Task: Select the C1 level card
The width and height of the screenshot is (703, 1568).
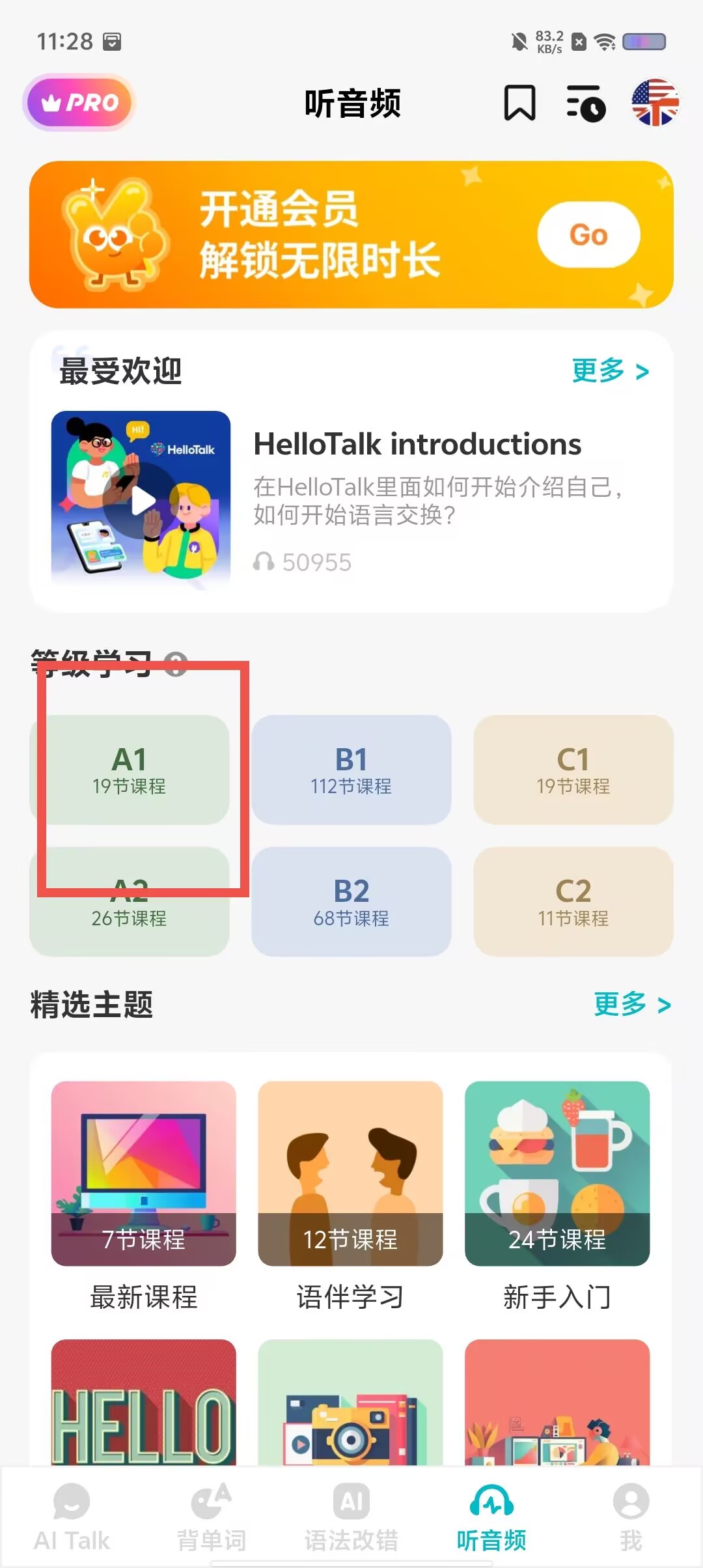Action: [573, 770]
